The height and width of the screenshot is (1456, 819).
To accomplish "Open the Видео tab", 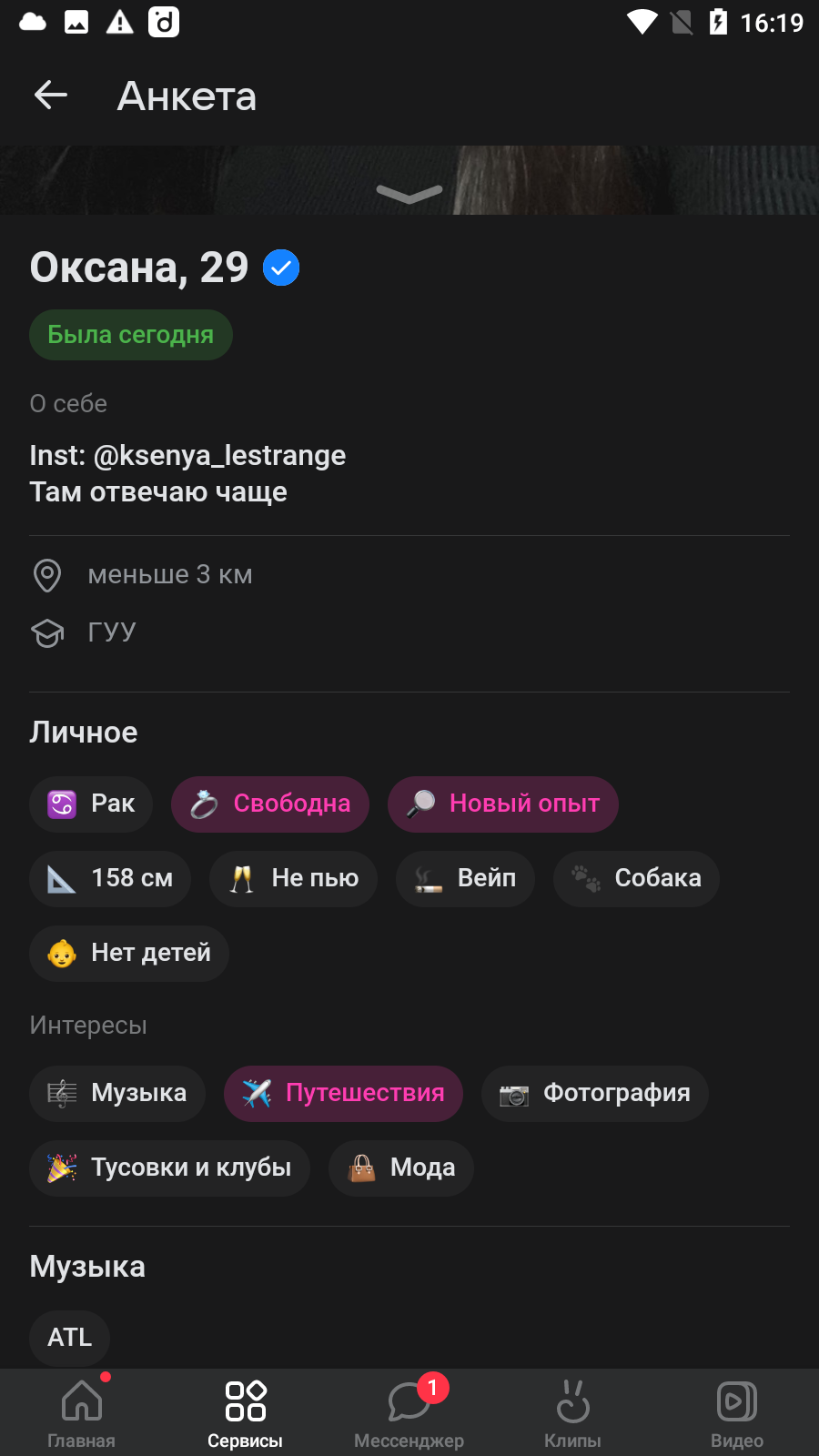I will [736, 1412].
